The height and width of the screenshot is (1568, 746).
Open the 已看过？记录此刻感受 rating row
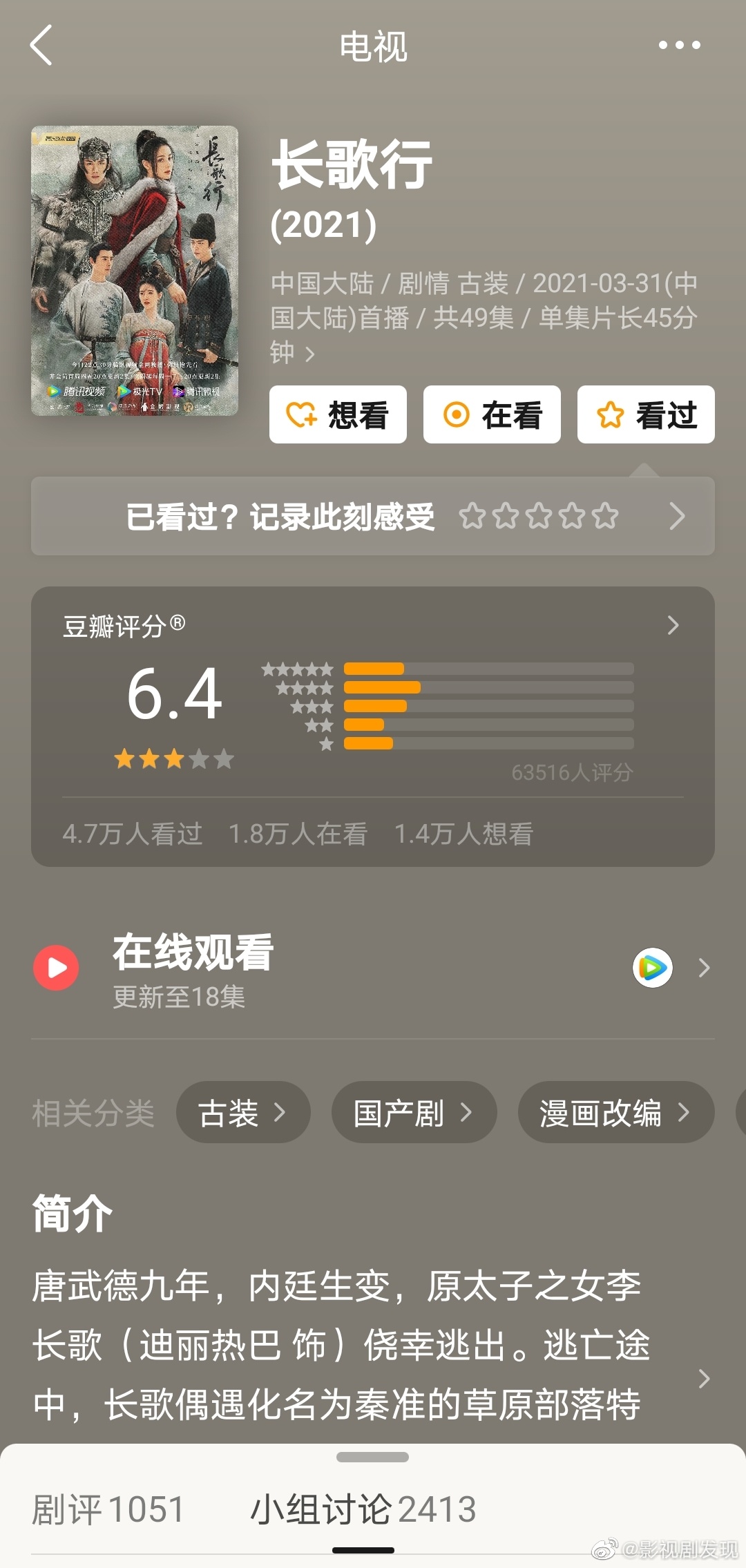(x=373, y=516)
